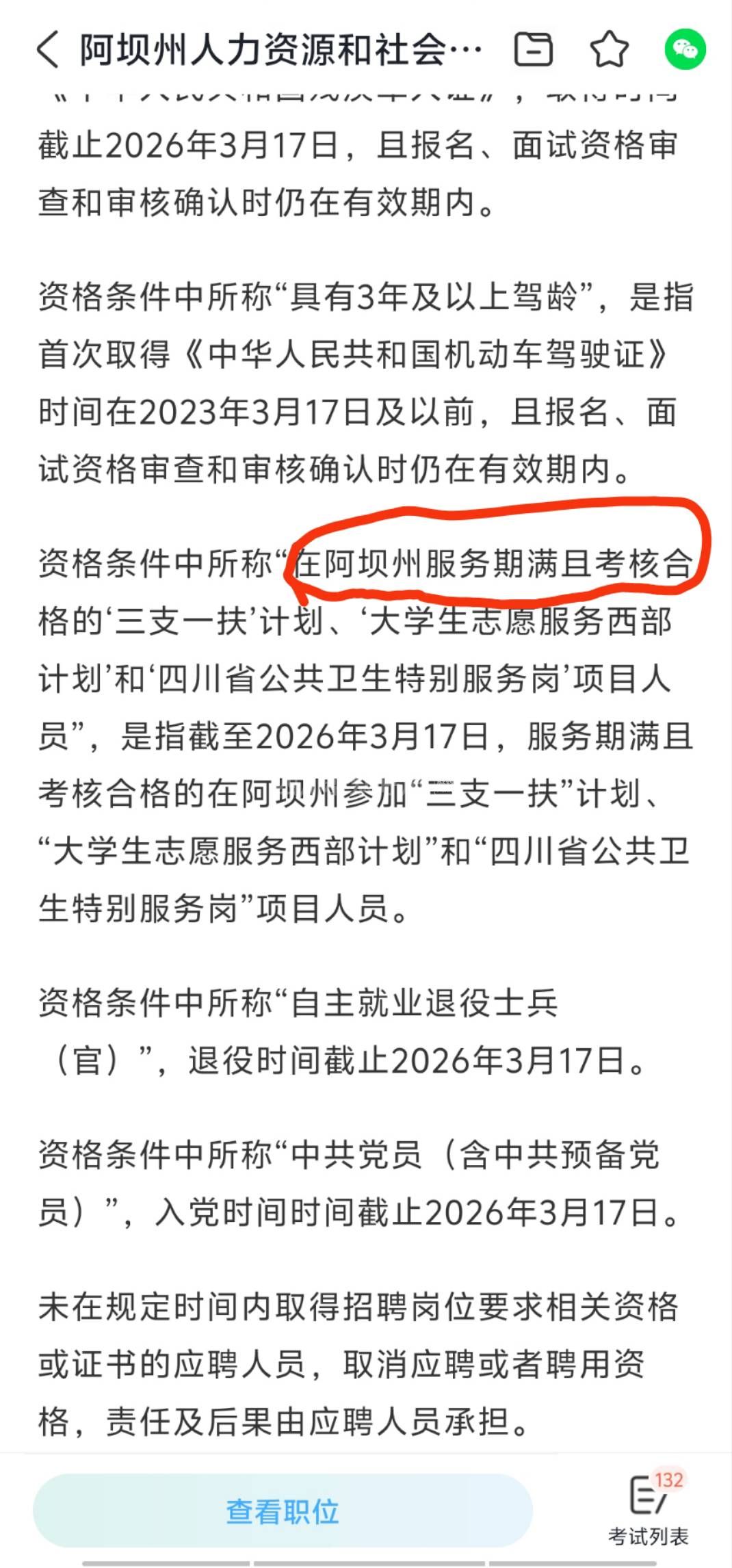Share the article via WeChat

[685, 49]
